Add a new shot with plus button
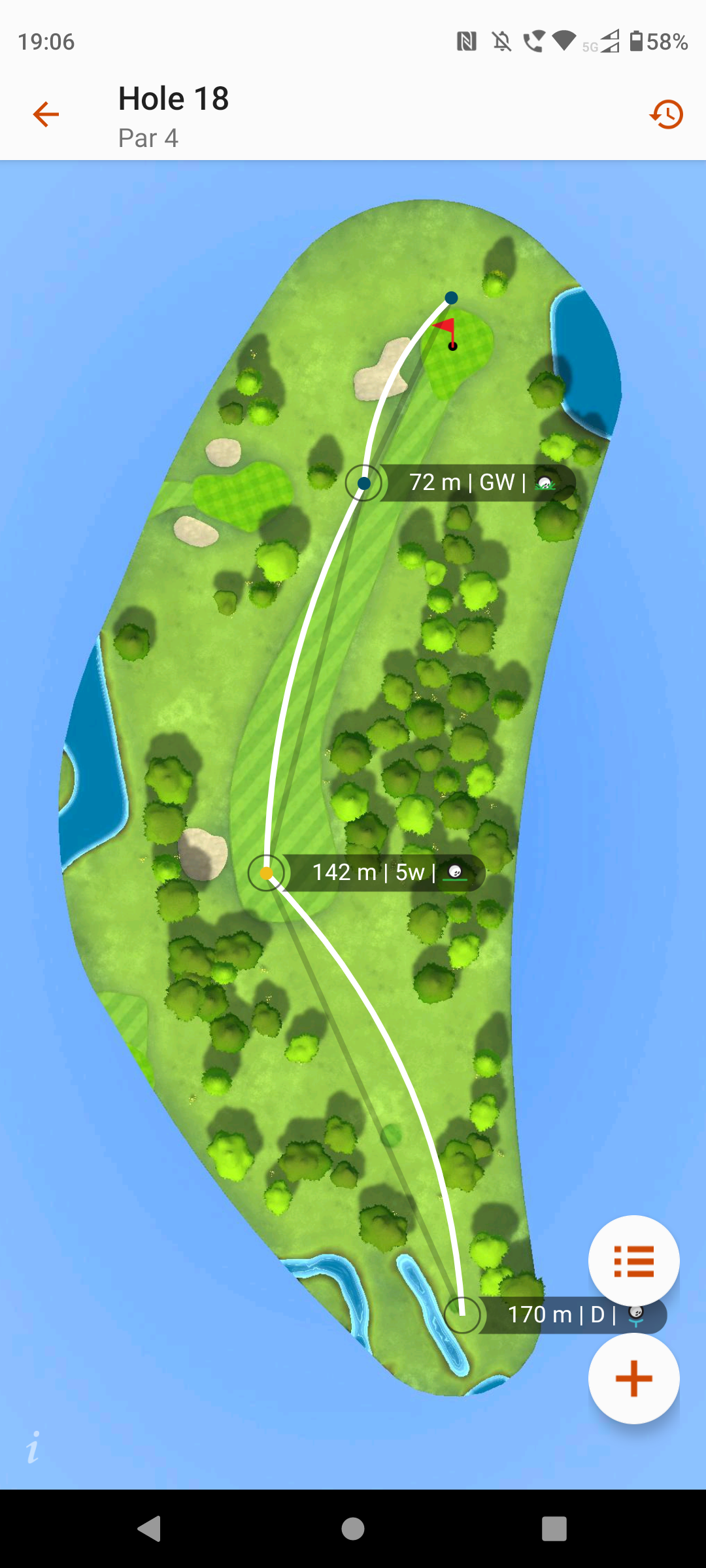Viewport: 706px width, 1568px height. coord(633,1379)
